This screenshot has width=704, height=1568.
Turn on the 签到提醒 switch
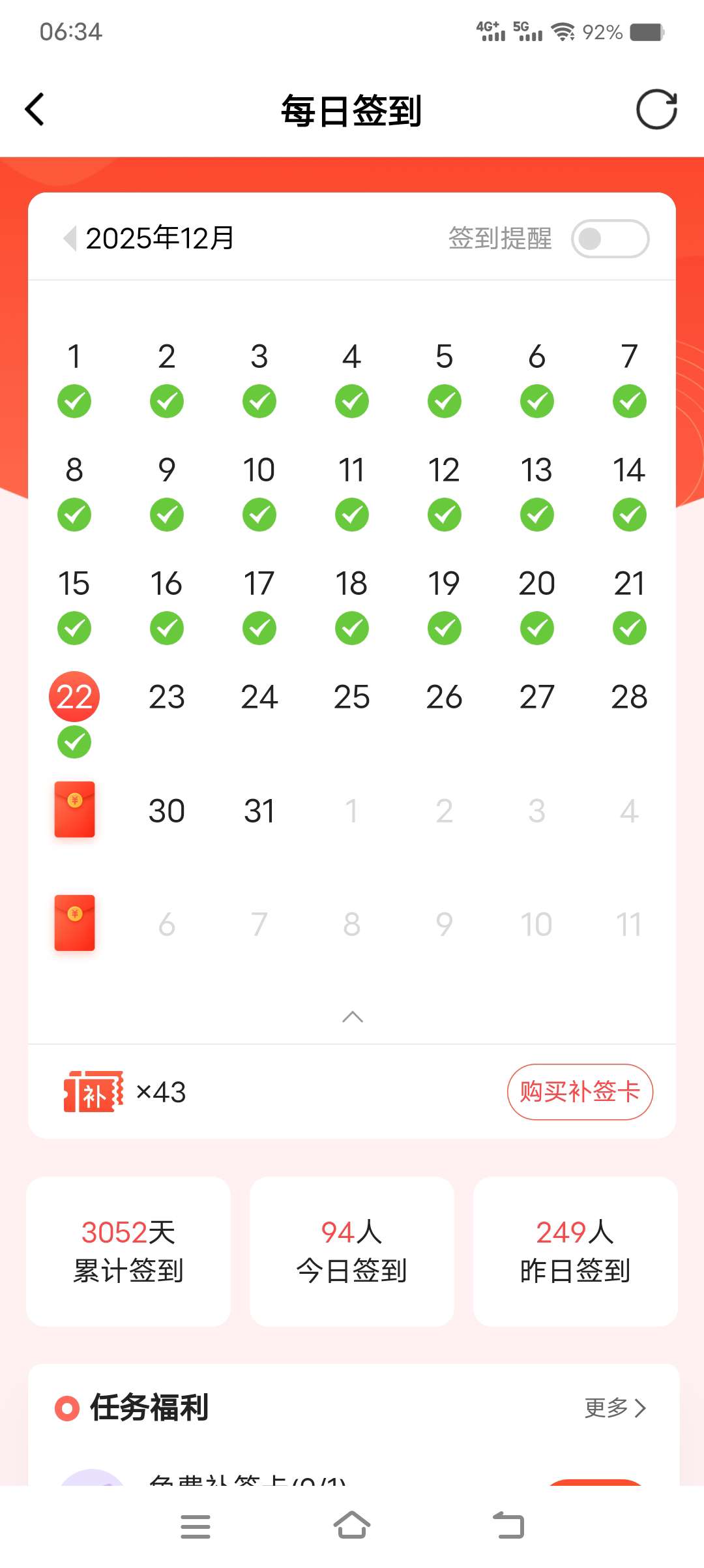point(609,239)
